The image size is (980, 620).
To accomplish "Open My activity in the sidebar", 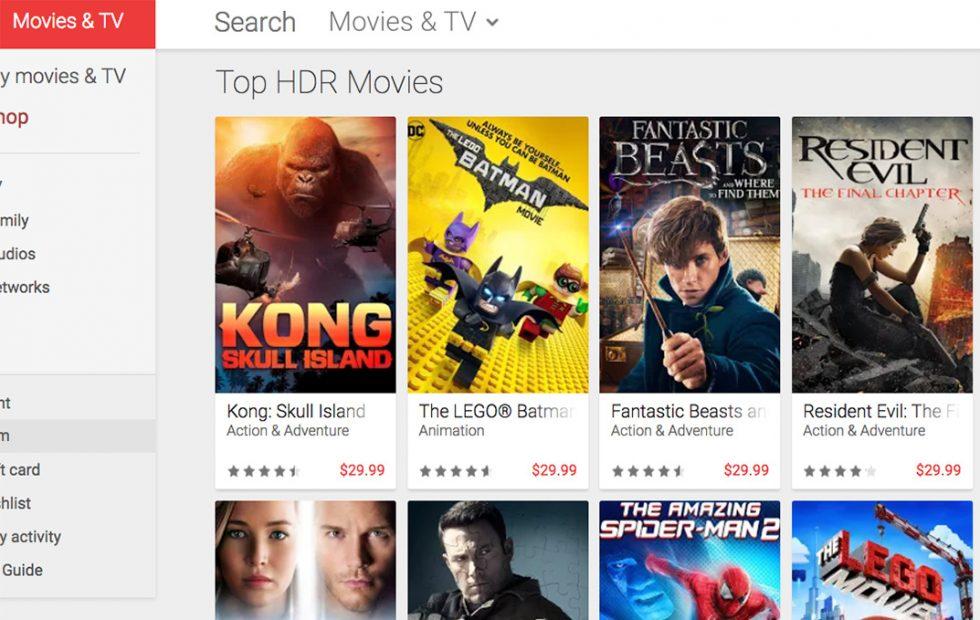I will click(30, 537).
